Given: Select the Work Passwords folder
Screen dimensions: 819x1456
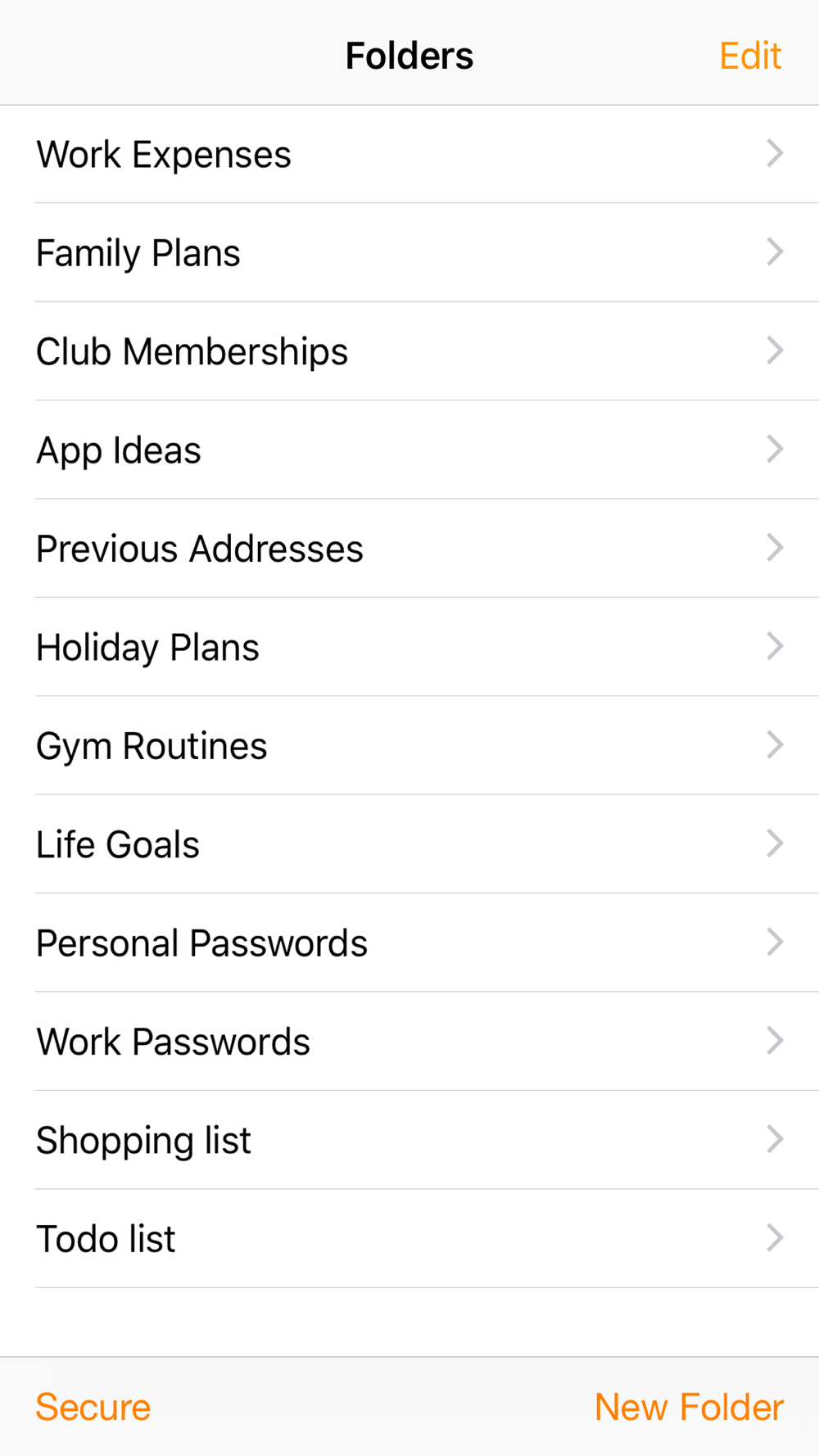Looking at the screenshot, I should pyautogui.click(x=409, y=1042).
